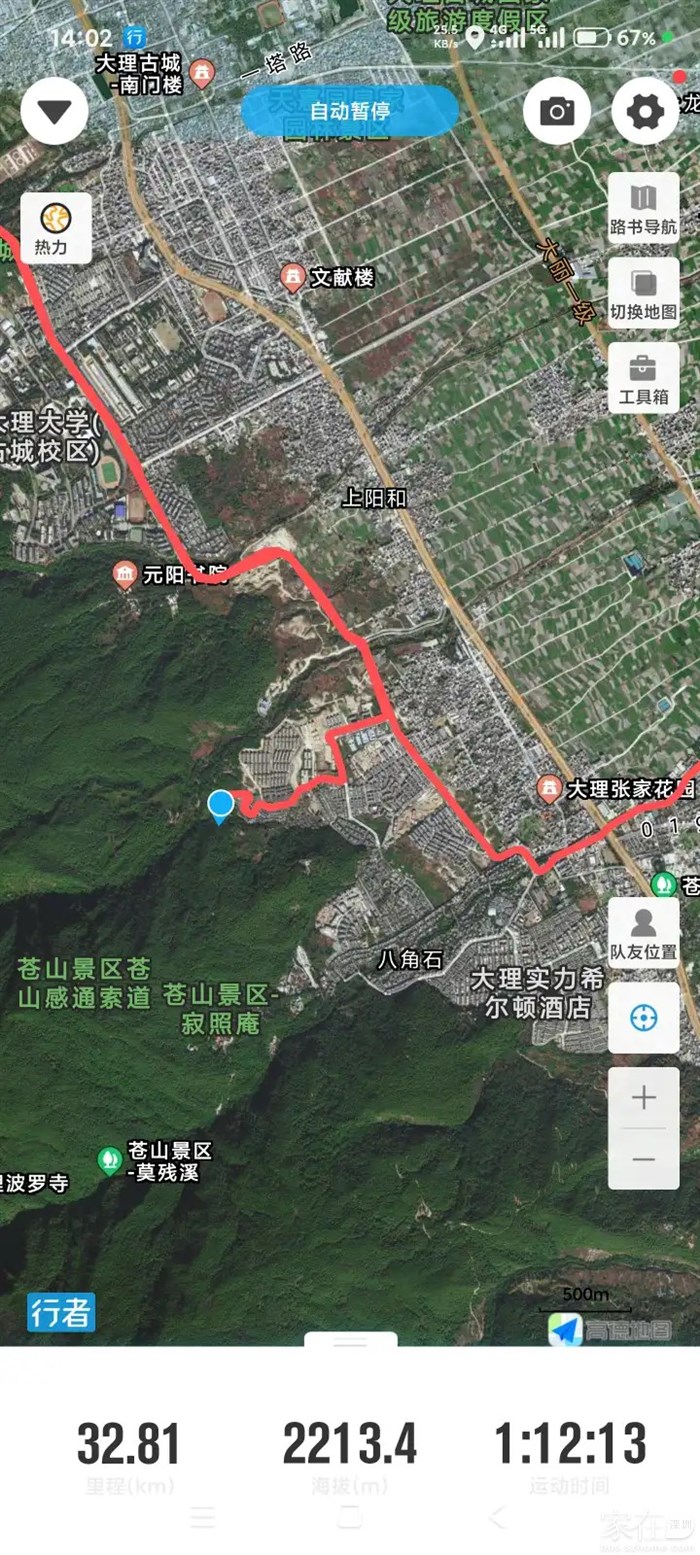Viewport: 700px width, 1555px height.
Task: Open the 工具箱 toolbox
Action: click(x=644, y=378)
